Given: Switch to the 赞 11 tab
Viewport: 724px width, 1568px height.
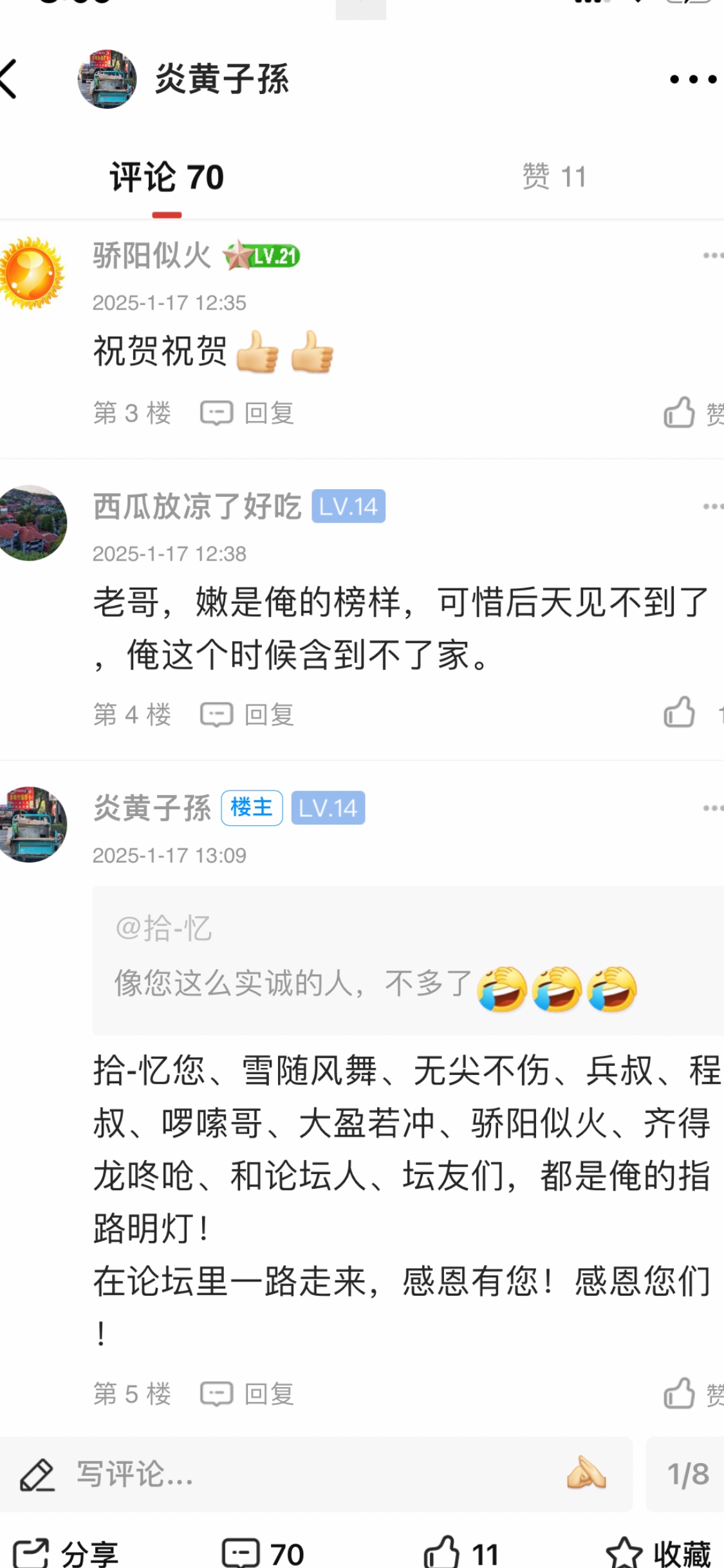Looking at the screenshot, I should pyautogui.click(x=554, y=177).
